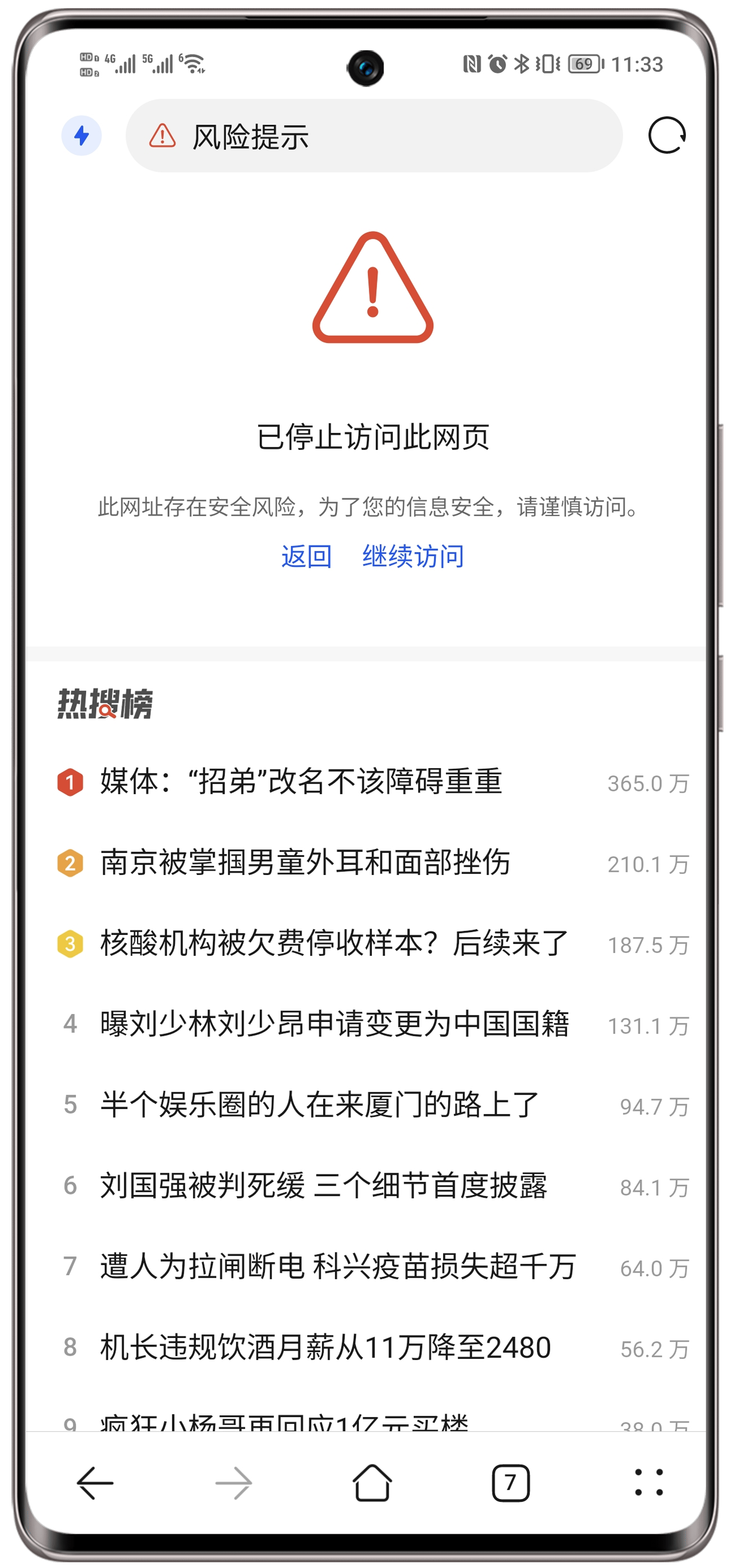Go back with bottom left arrow
735x1568 pixels.
point(95,1483)
